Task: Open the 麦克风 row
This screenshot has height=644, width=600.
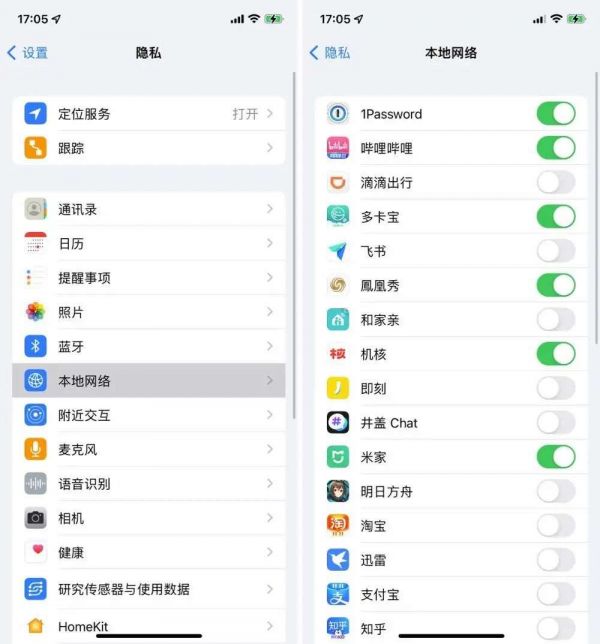Action: (150, 449)
